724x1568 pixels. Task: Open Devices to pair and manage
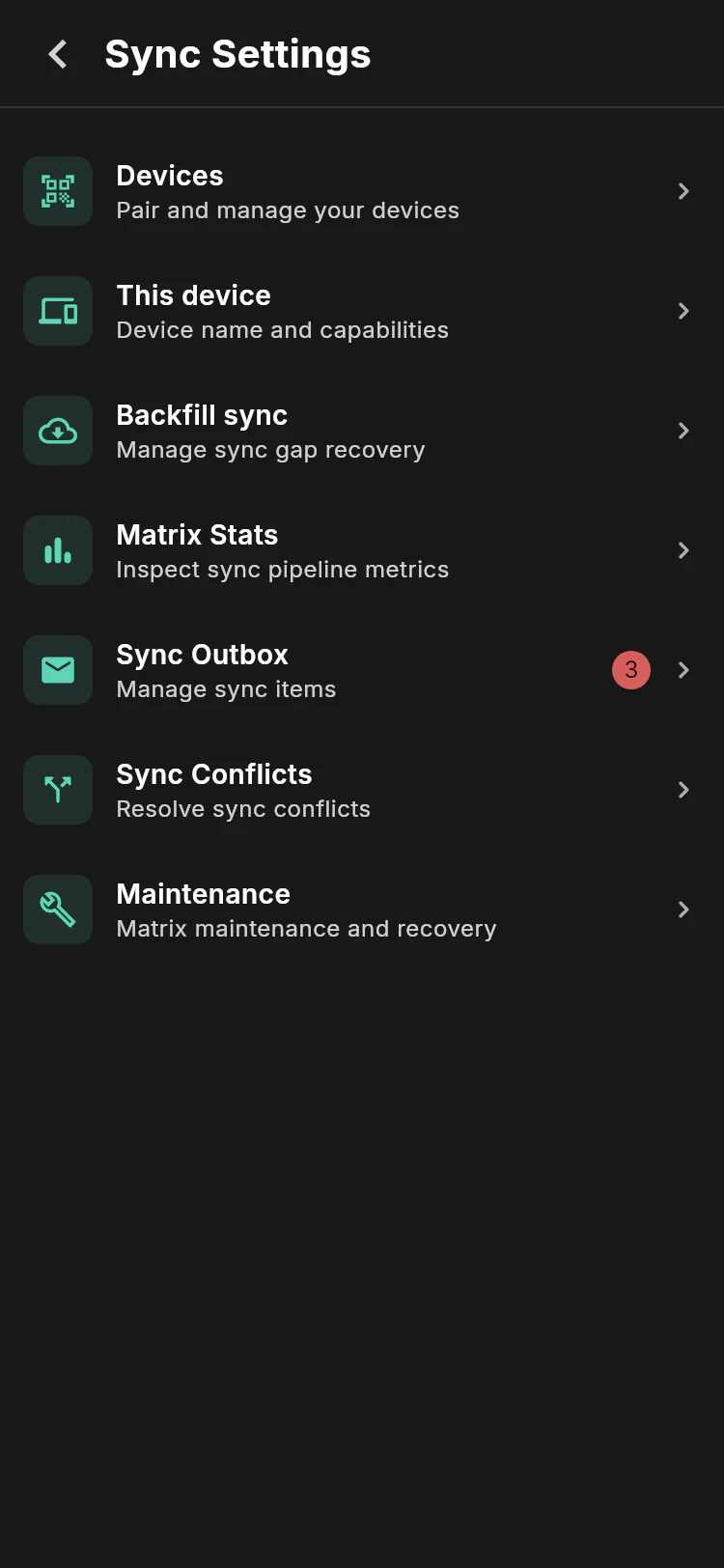(x=362, y=191)
